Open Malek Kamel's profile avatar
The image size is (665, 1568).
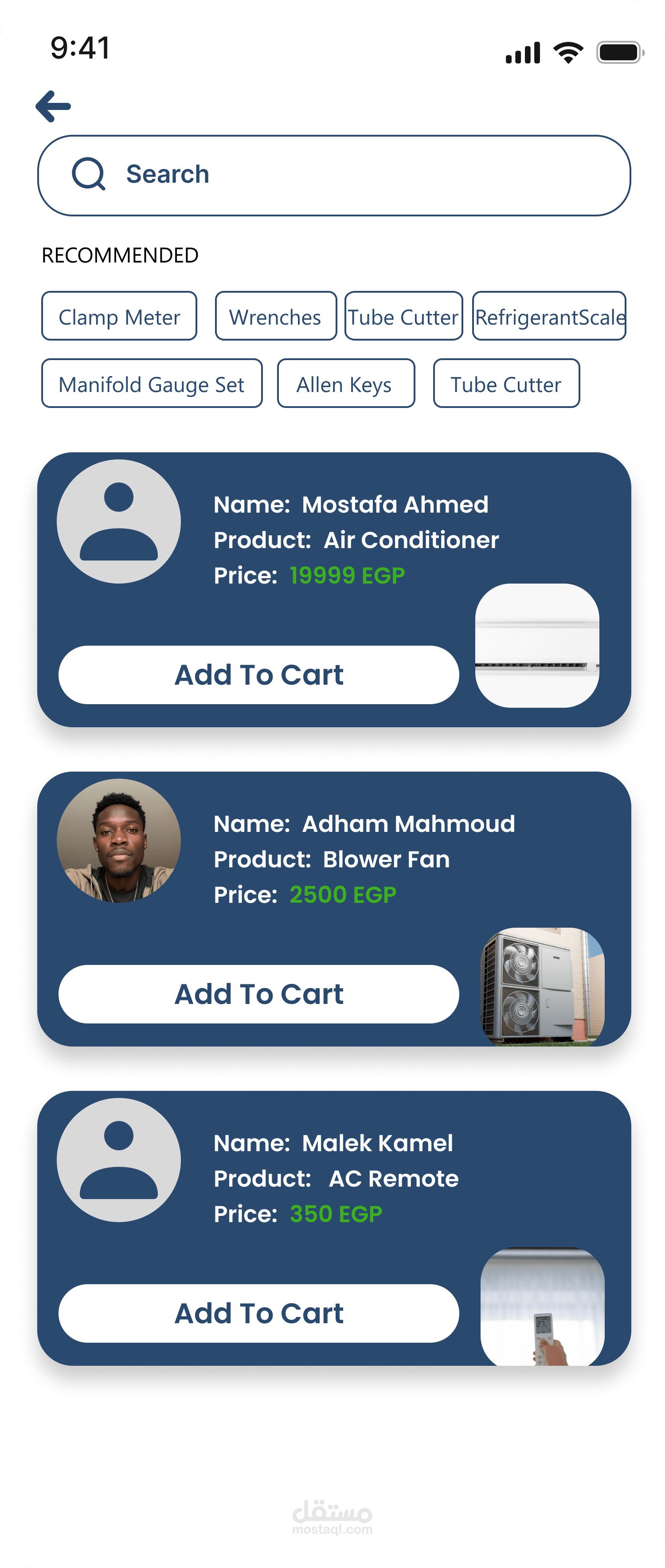tap(119, 1160)
